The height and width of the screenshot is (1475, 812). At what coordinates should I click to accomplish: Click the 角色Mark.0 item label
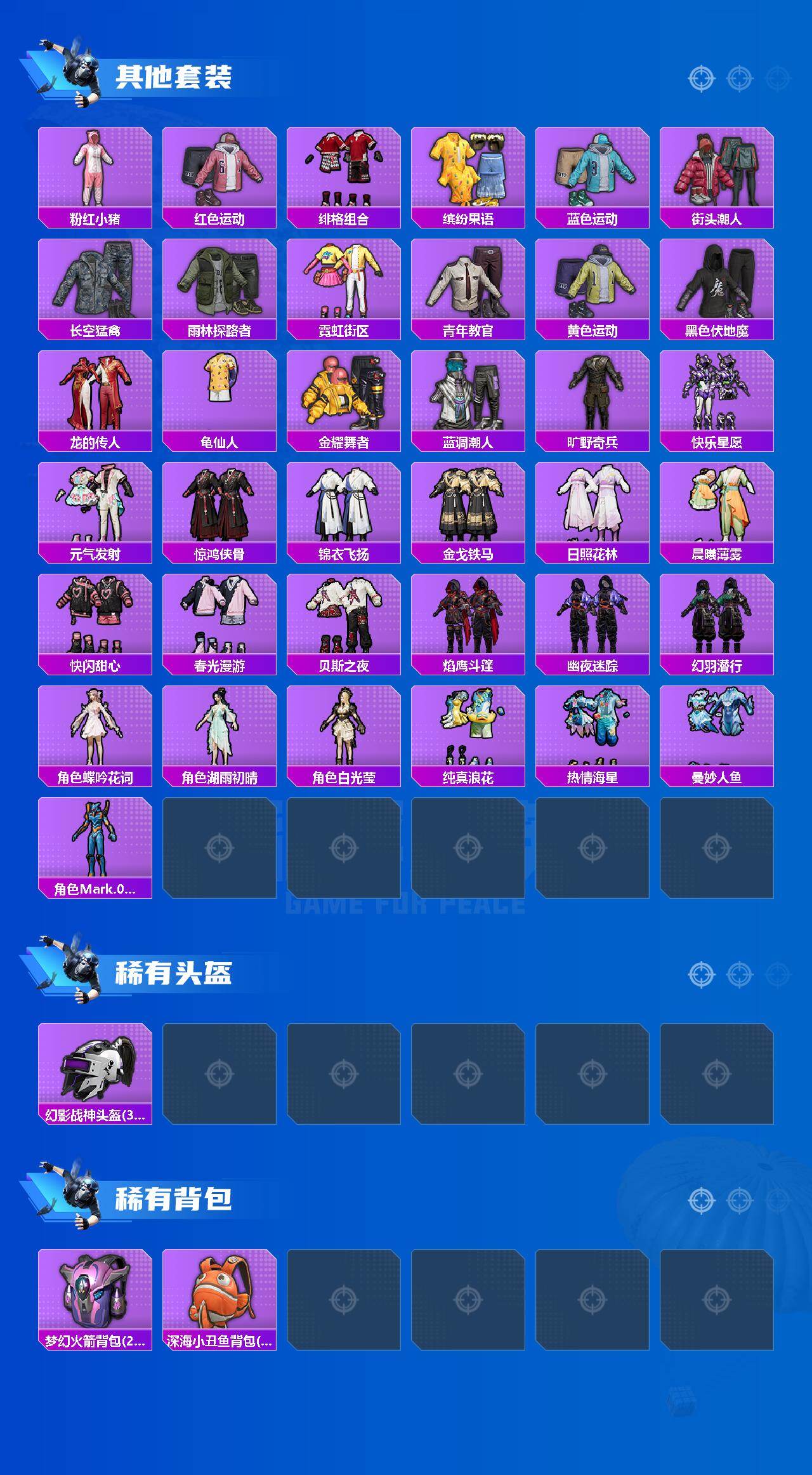94,890
